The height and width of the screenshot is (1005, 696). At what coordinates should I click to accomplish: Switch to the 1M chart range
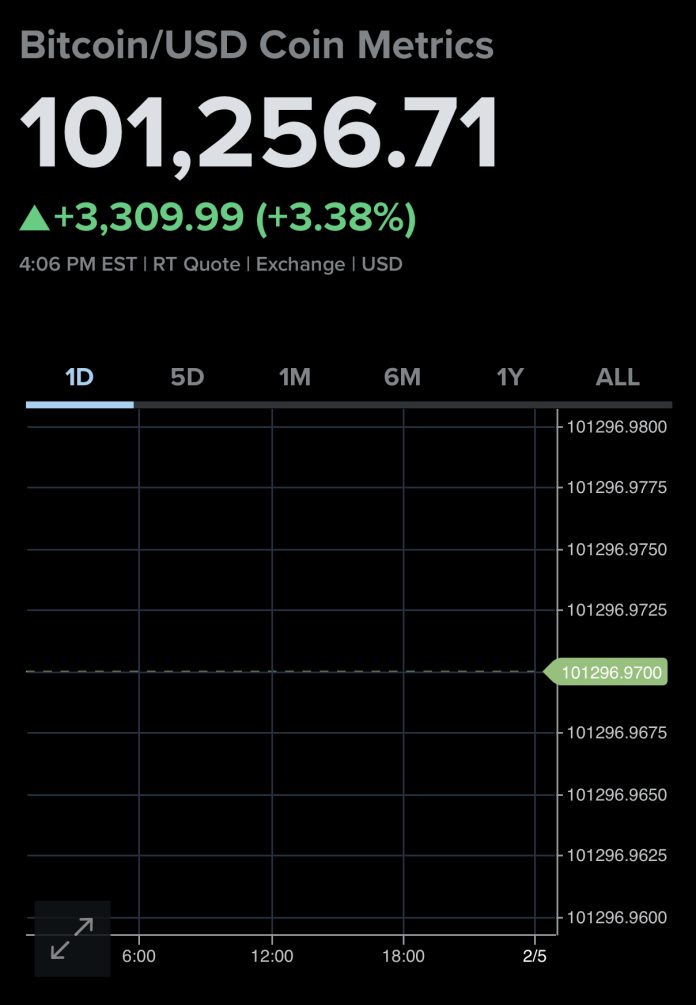[295, 378]
